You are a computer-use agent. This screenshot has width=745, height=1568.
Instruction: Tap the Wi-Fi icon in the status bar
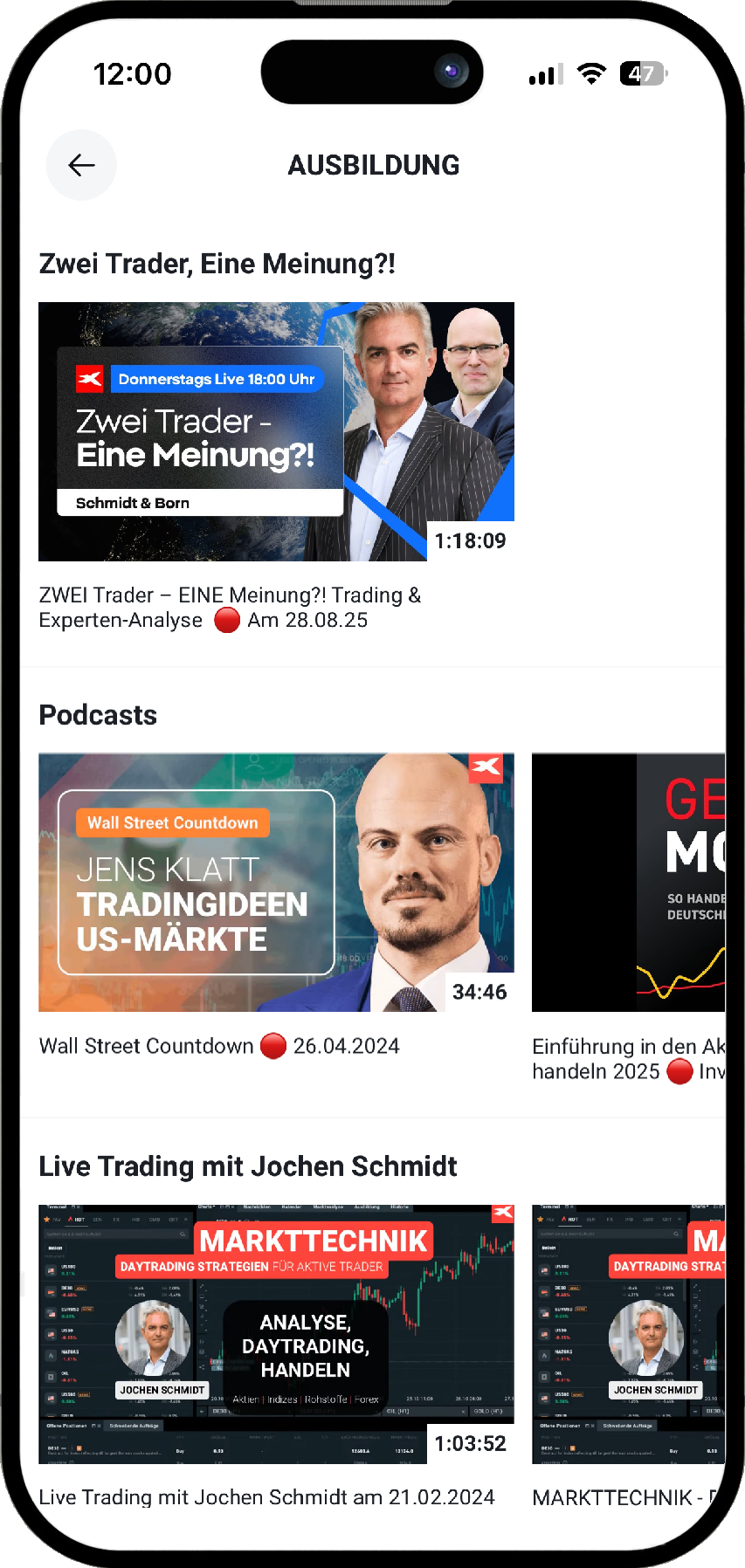coord(592,73)
